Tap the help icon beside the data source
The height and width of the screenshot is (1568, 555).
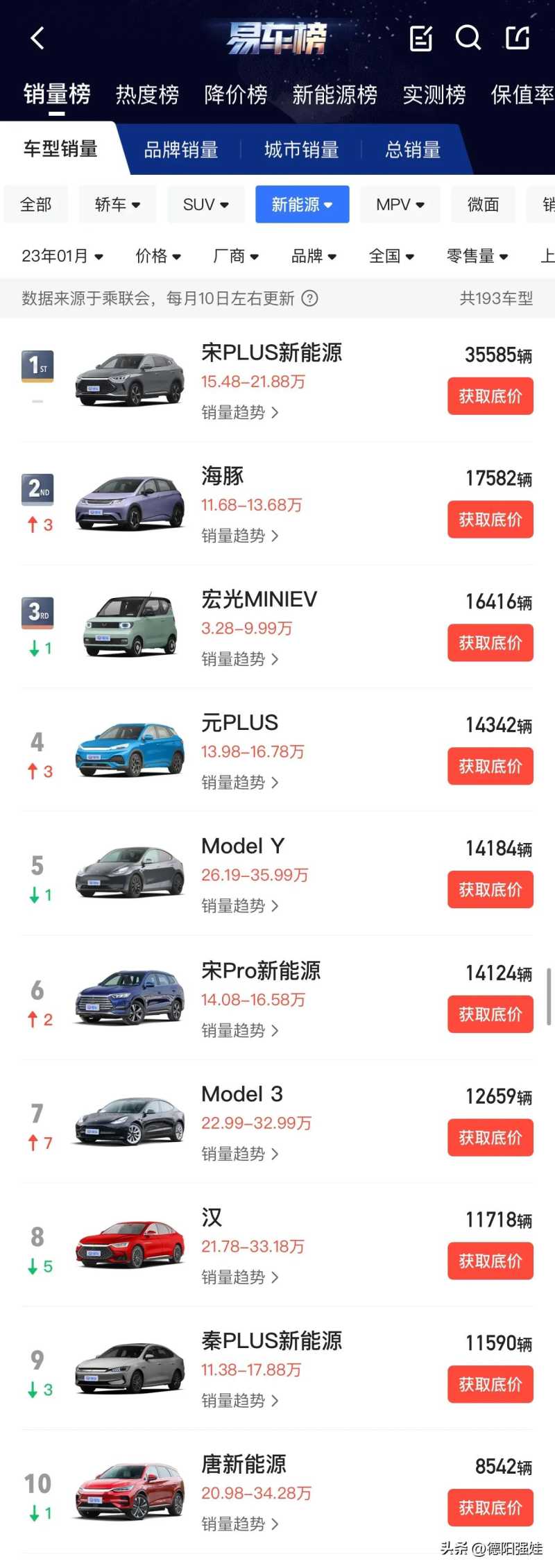(310, 298)
